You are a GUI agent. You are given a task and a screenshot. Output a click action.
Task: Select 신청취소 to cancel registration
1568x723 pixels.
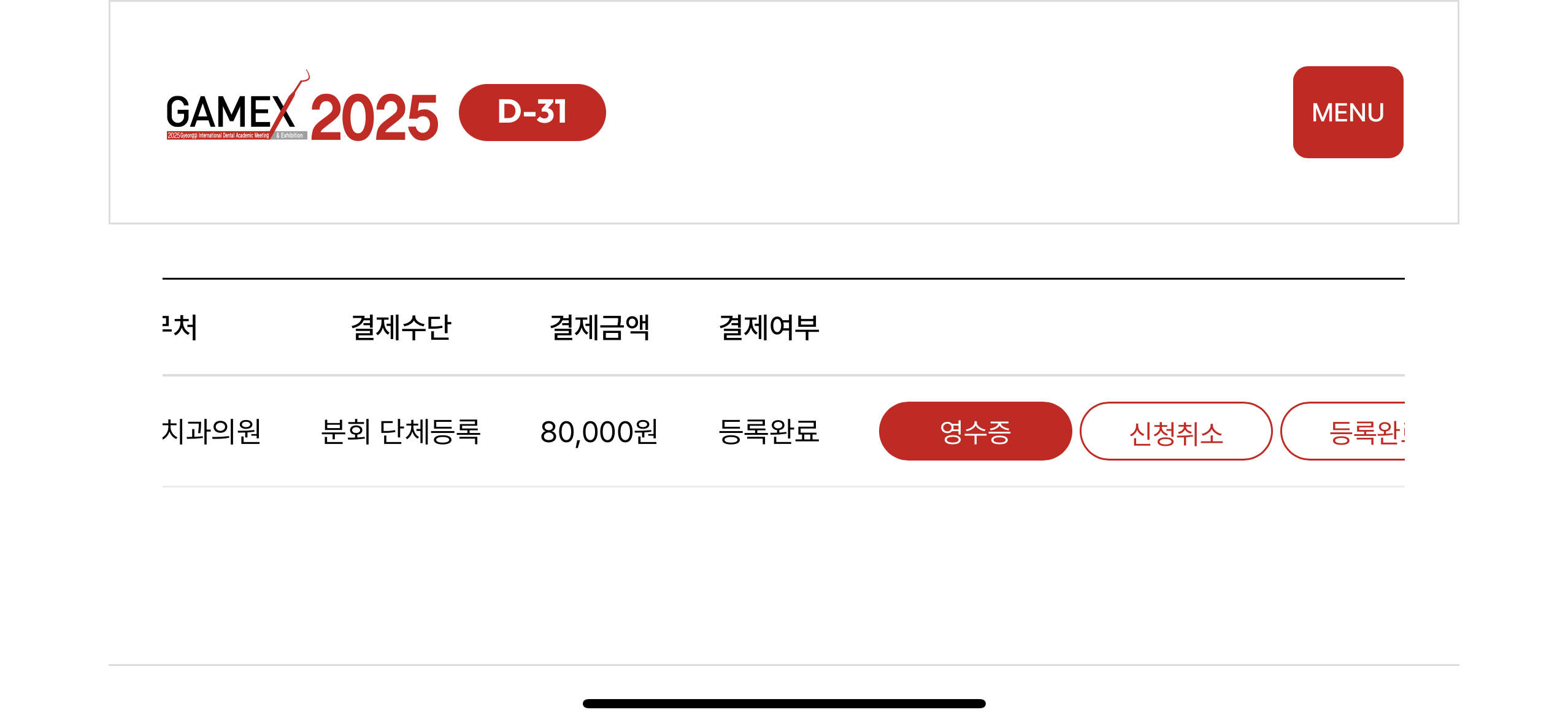[1176, 431]
